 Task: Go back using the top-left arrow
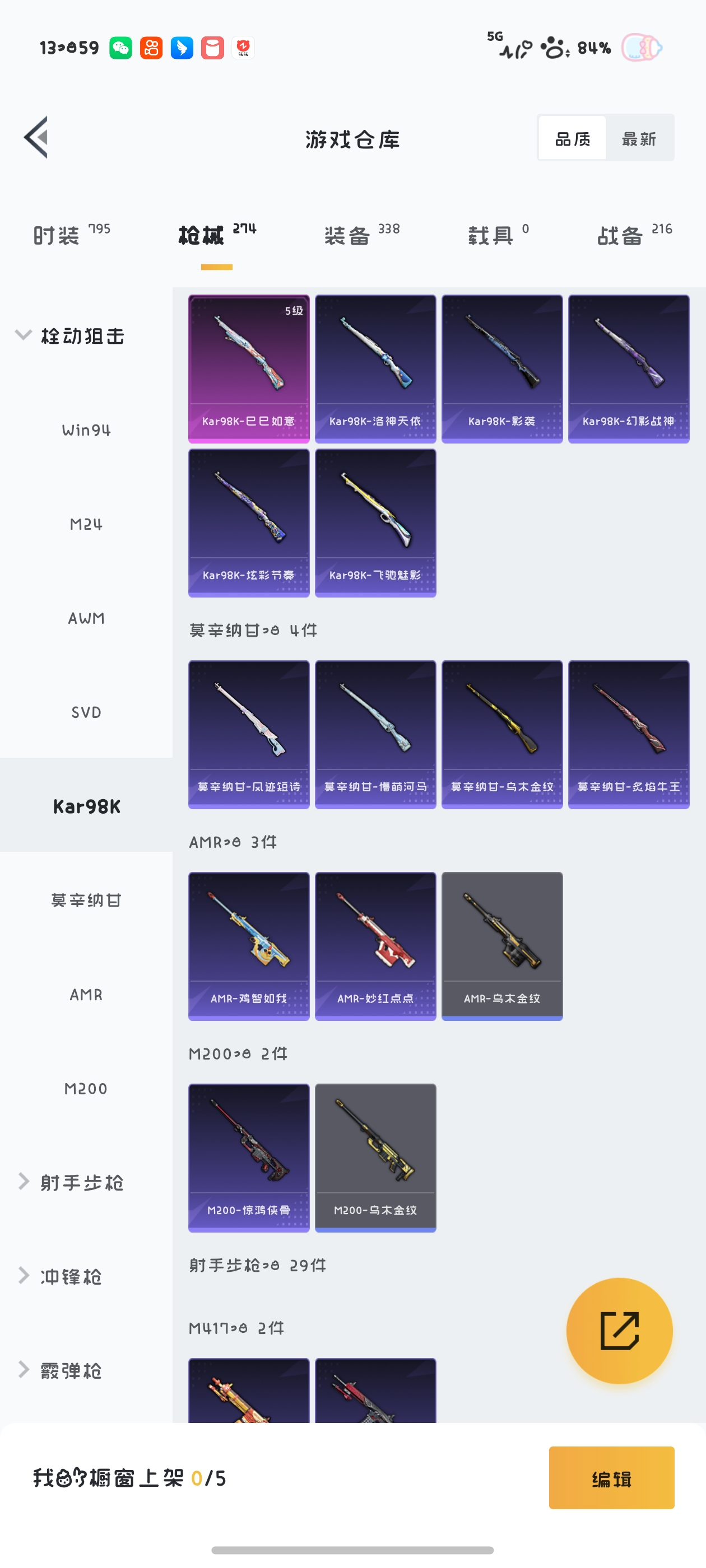pyautogui.click(x=36, y=138)
